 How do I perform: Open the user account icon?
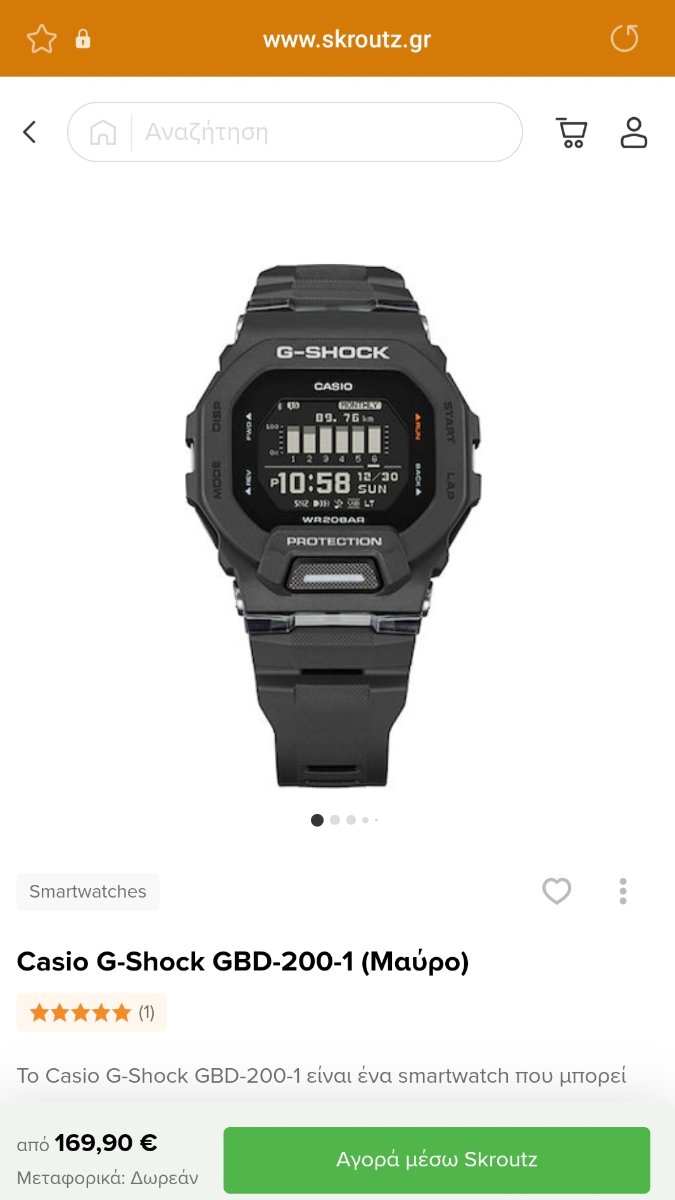tap(634, 132)
